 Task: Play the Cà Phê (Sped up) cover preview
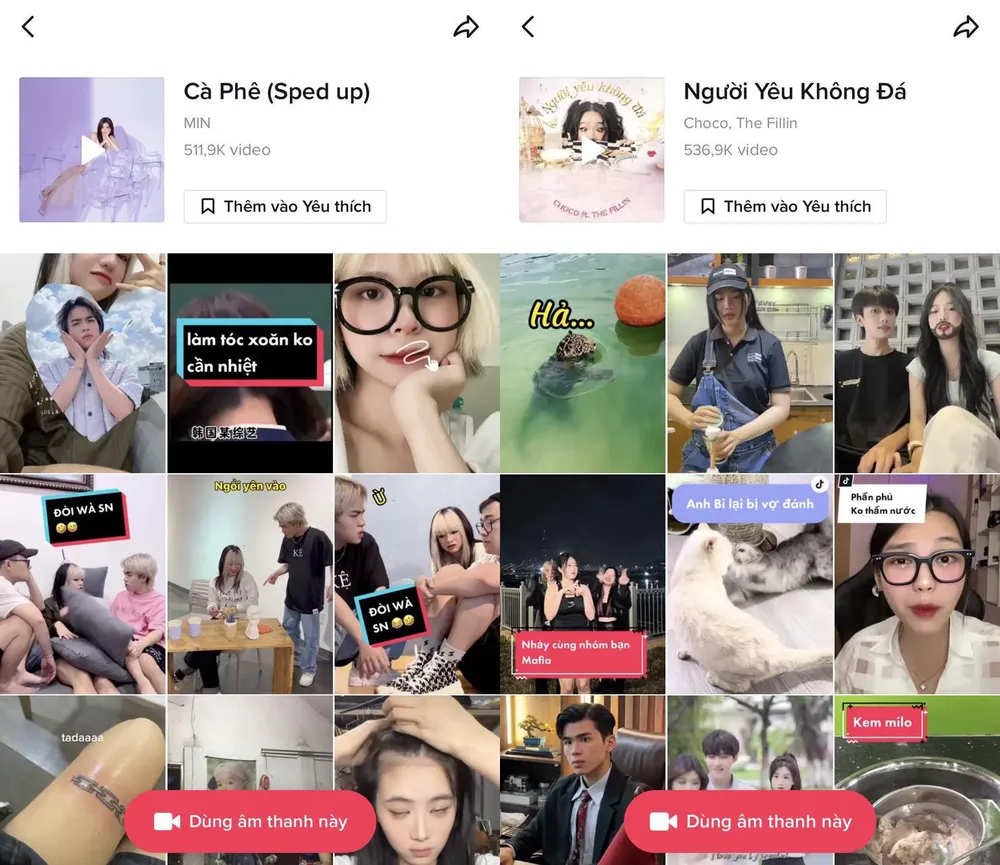pyautogui.click(x=92, y=150)
